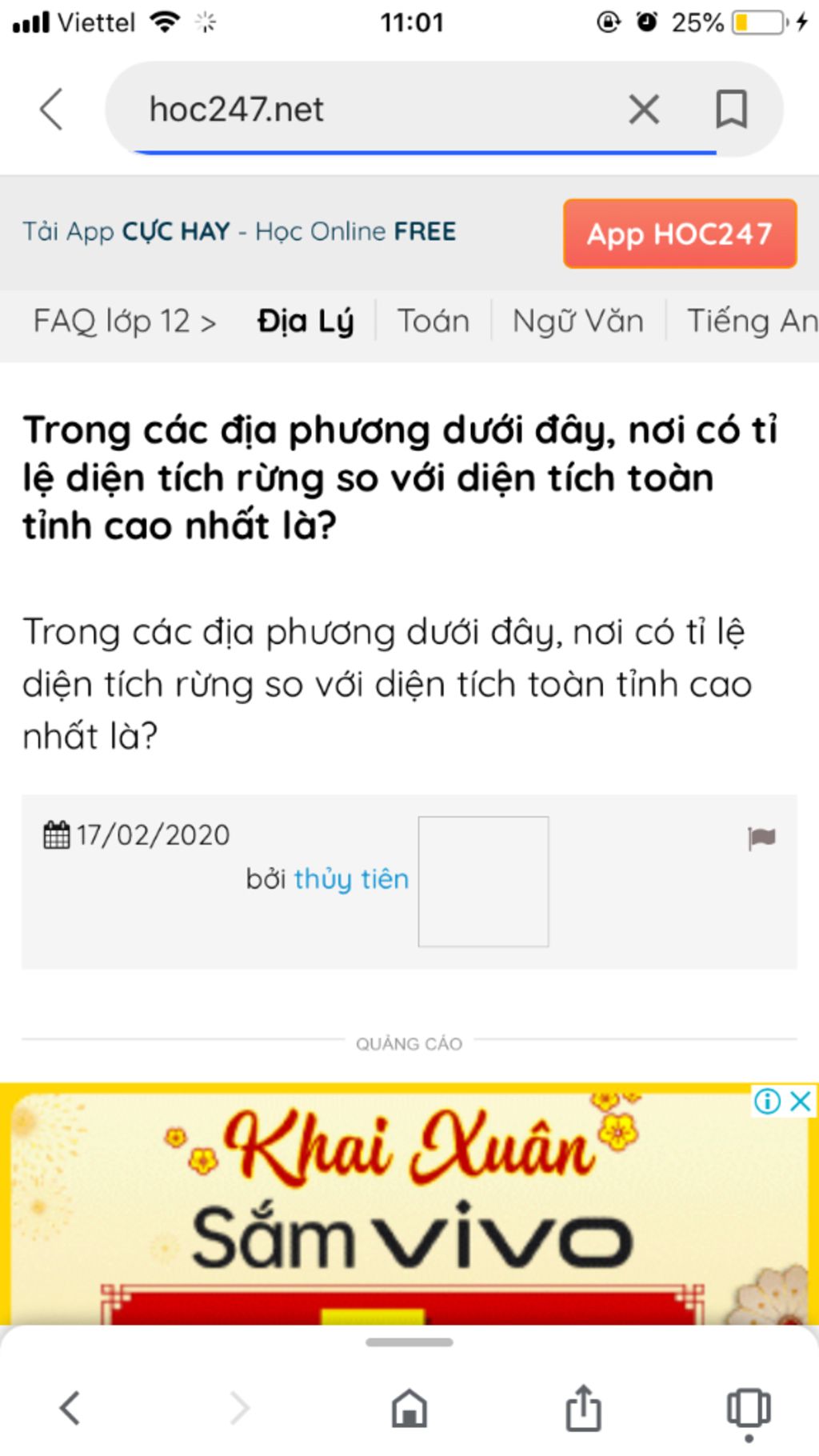Navigate back in the browser toolbar

pos(70,1407)
